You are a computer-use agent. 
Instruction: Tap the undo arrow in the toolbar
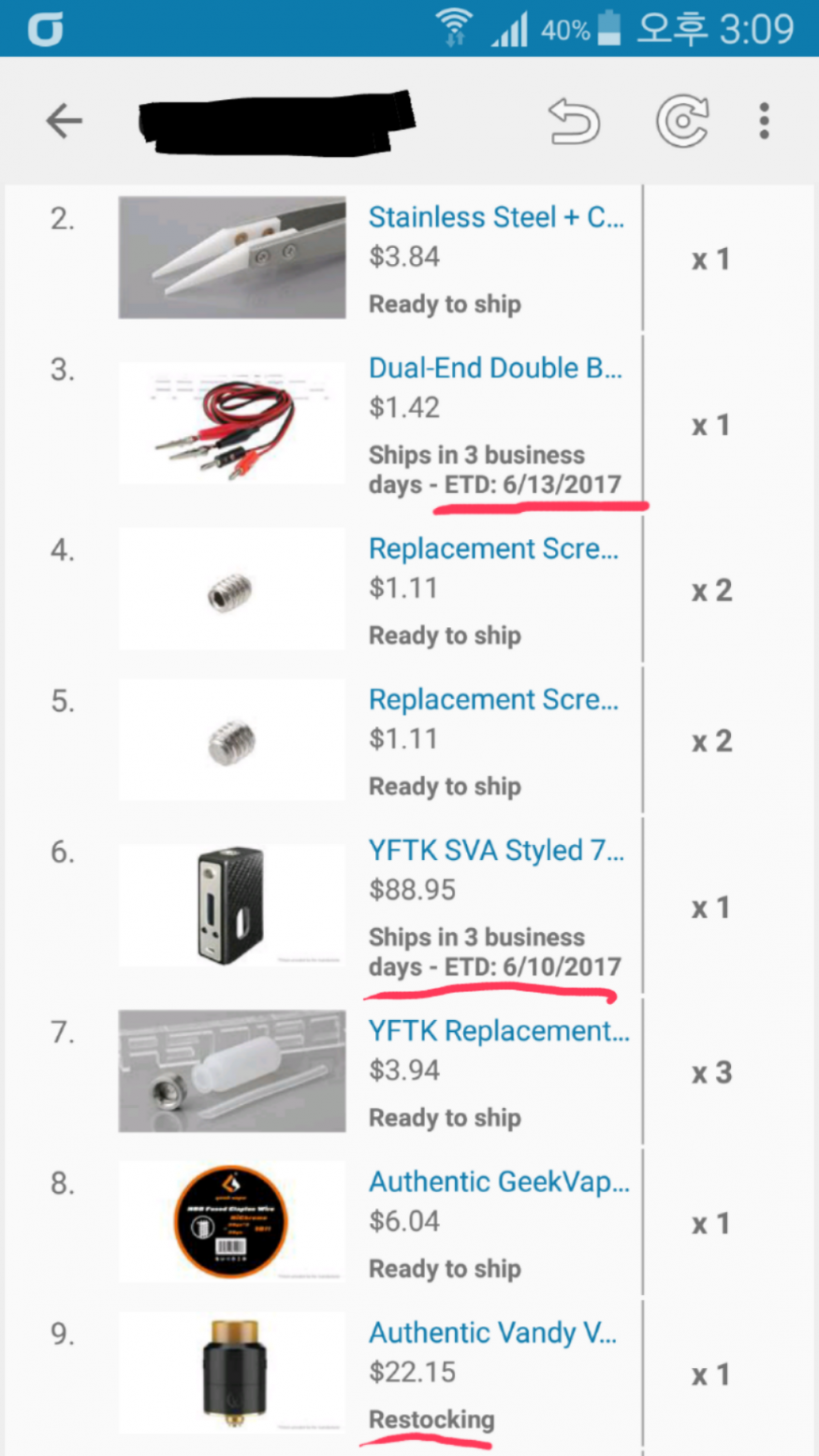(x=573, y=122)
